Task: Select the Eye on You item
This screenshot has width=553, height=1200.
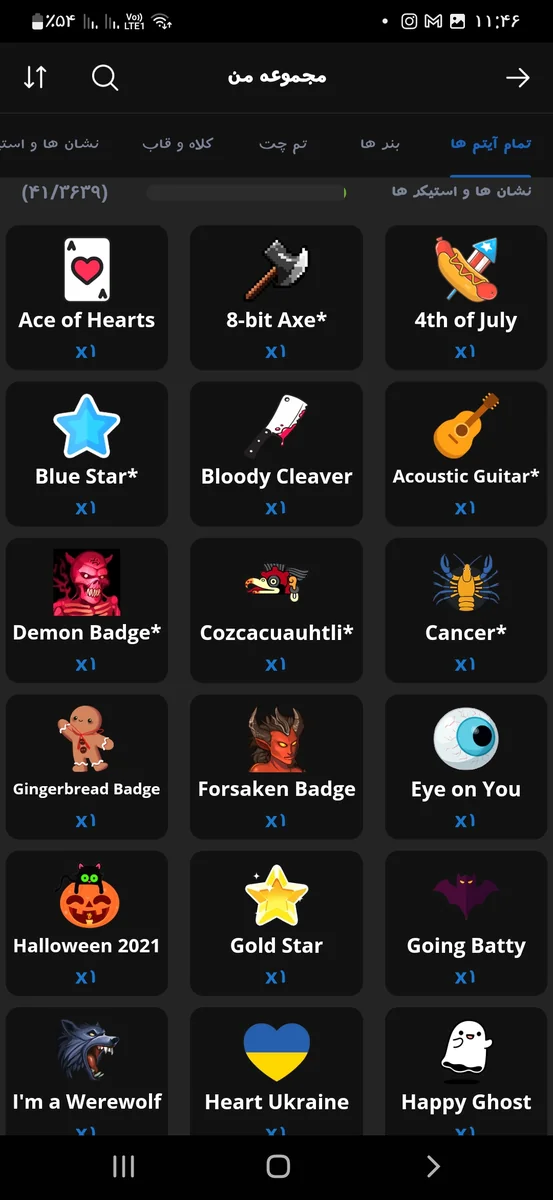Action: coord(466,767)
